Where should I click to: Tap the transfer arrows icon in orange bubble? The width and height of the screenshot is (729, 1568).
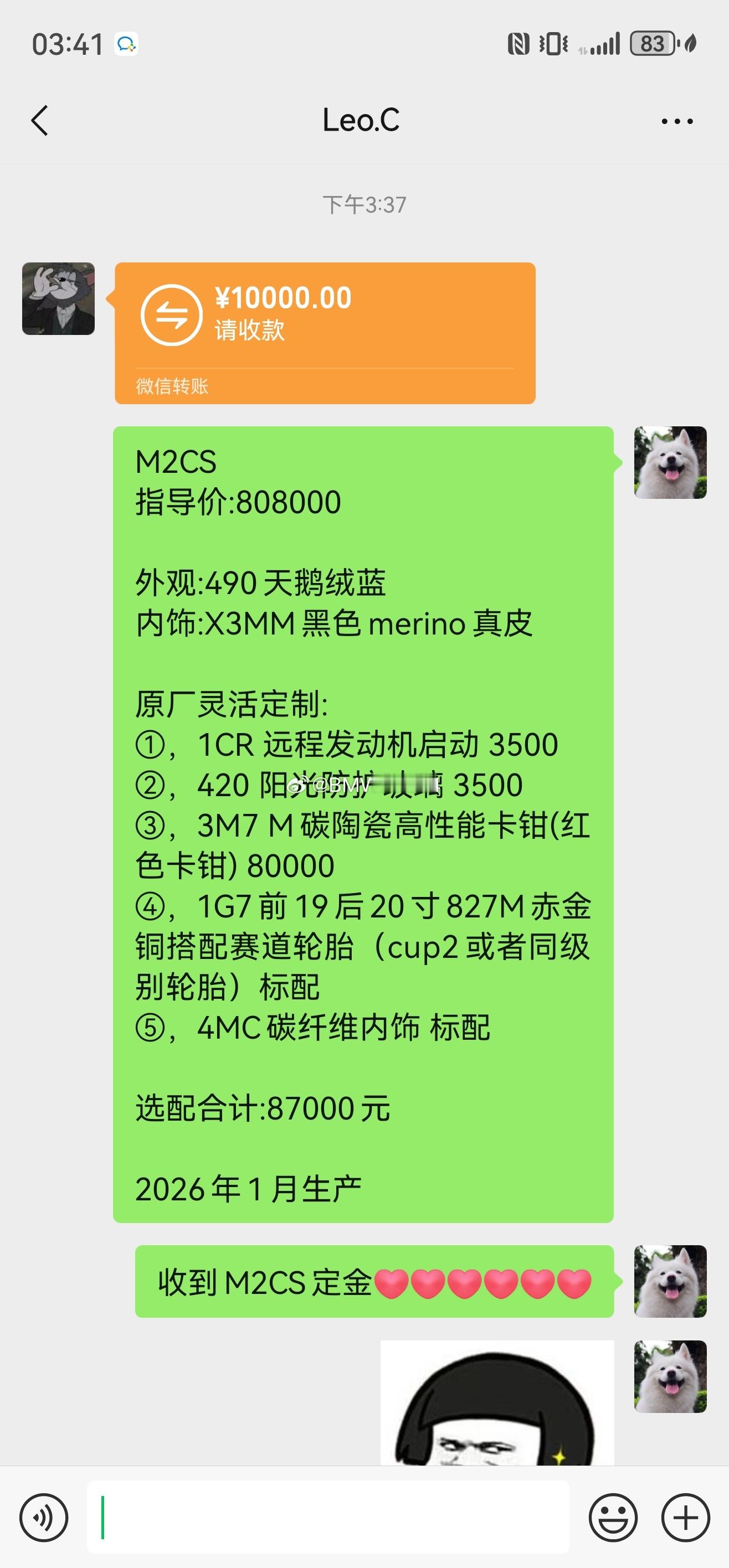coord(172,314)
